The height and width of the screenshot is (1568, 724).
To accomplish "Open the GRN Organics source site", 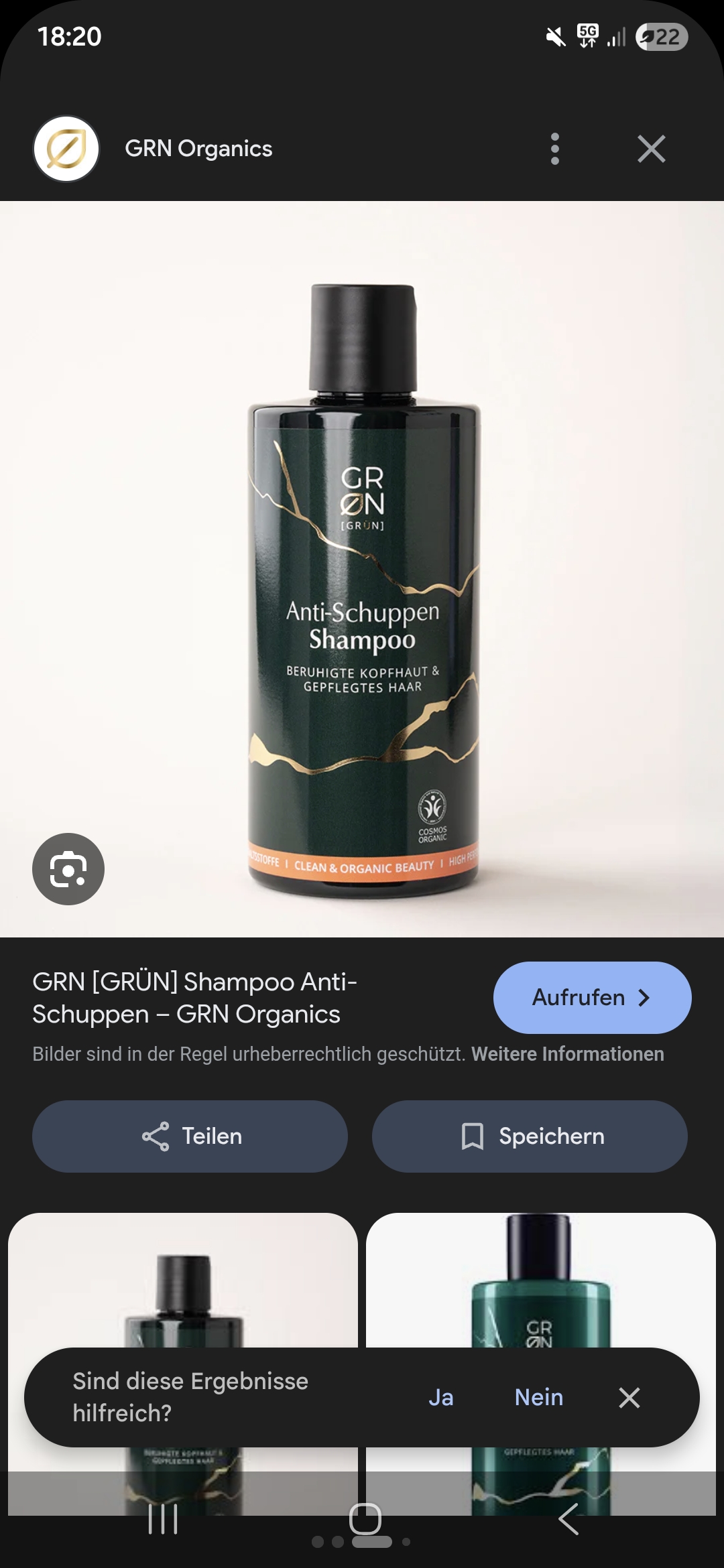I will [x=198, y=149].
